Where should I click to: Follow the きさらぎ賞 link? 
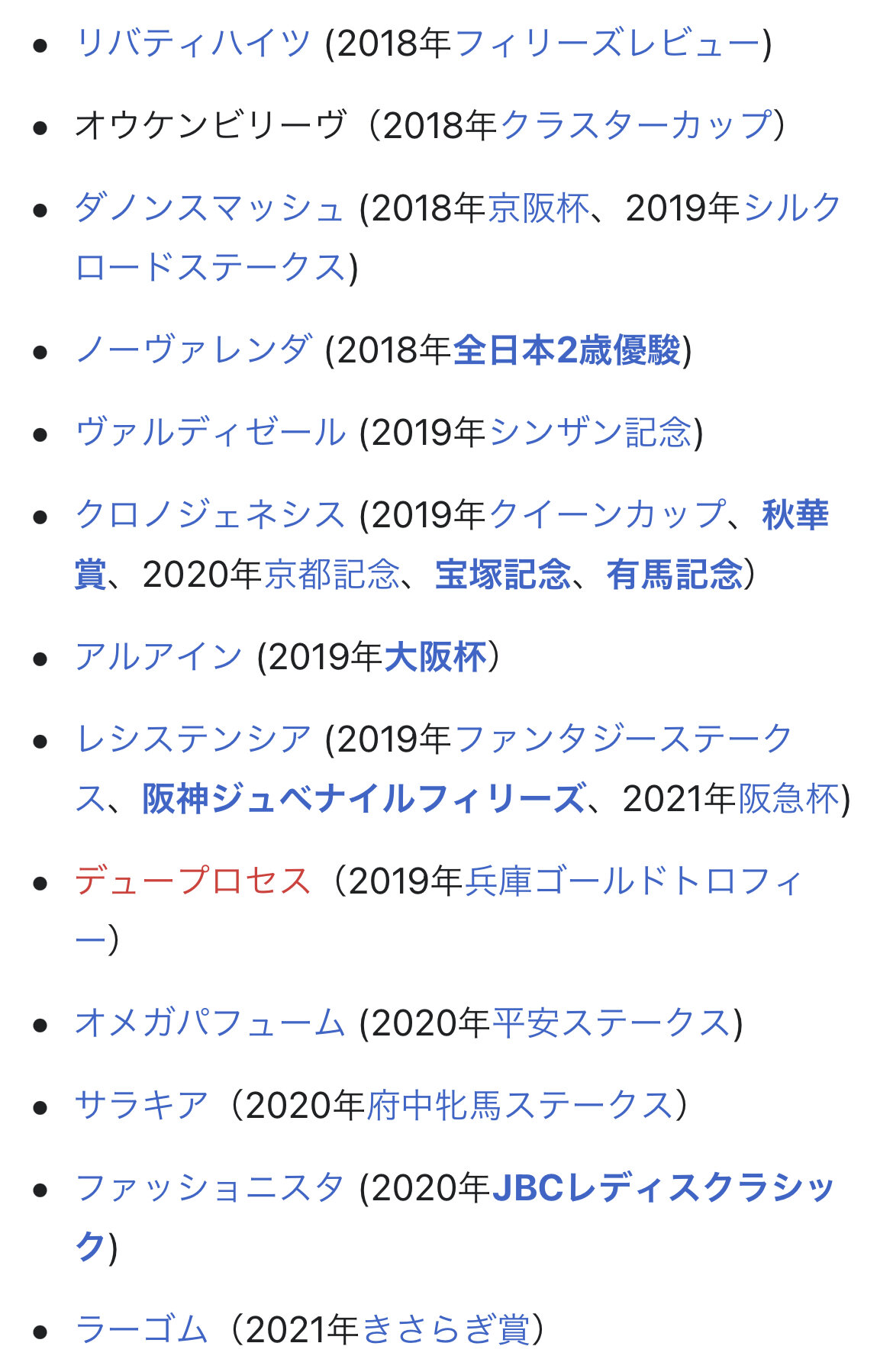pos(445,1330)
